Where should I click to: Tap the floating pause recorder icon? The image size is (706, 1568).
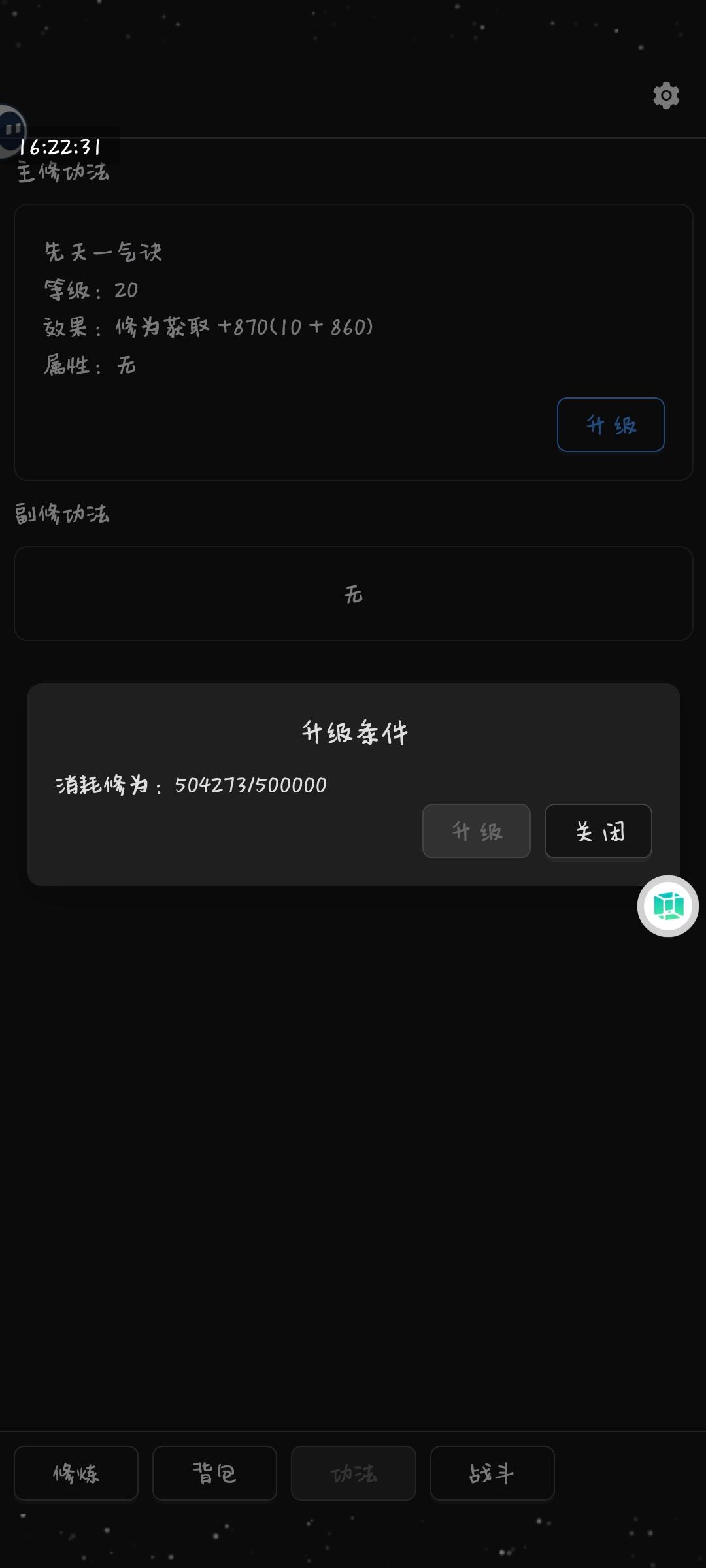[12, 128]
